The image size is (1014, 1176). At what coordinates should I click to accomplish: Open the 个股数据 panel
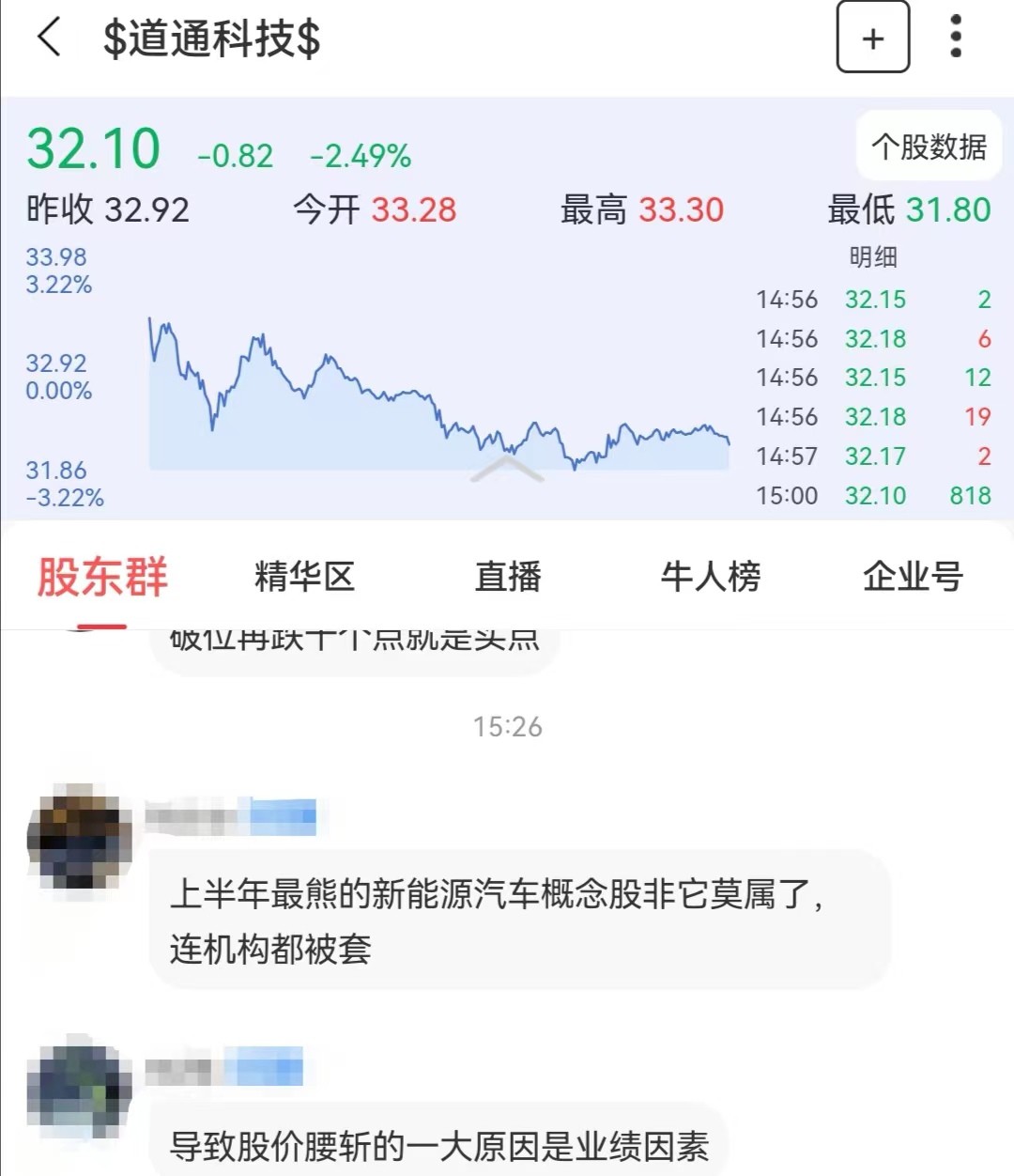pyautogui.click(x=929, y=147)
